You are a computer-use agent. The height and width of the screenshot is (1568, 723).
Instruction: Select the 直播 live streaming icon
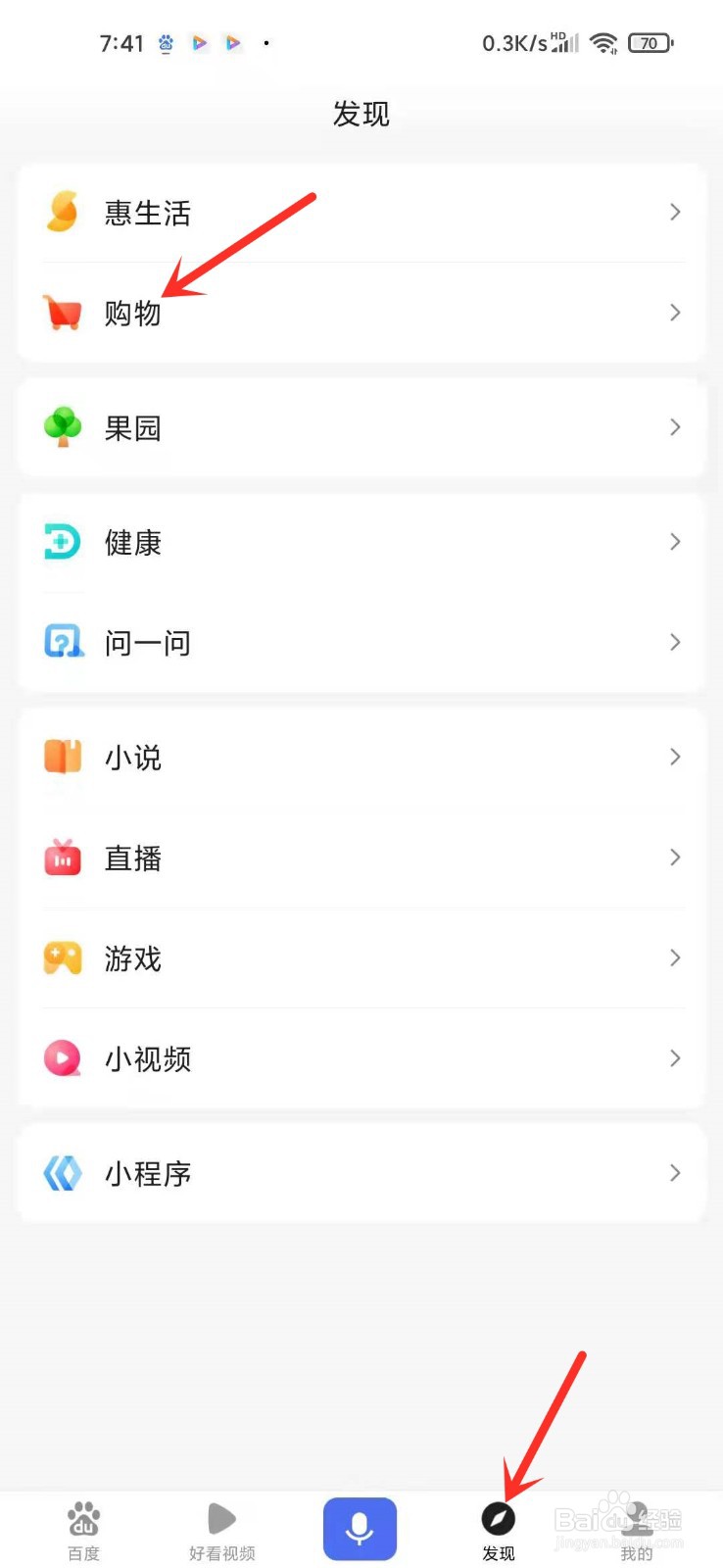(62, 857)
